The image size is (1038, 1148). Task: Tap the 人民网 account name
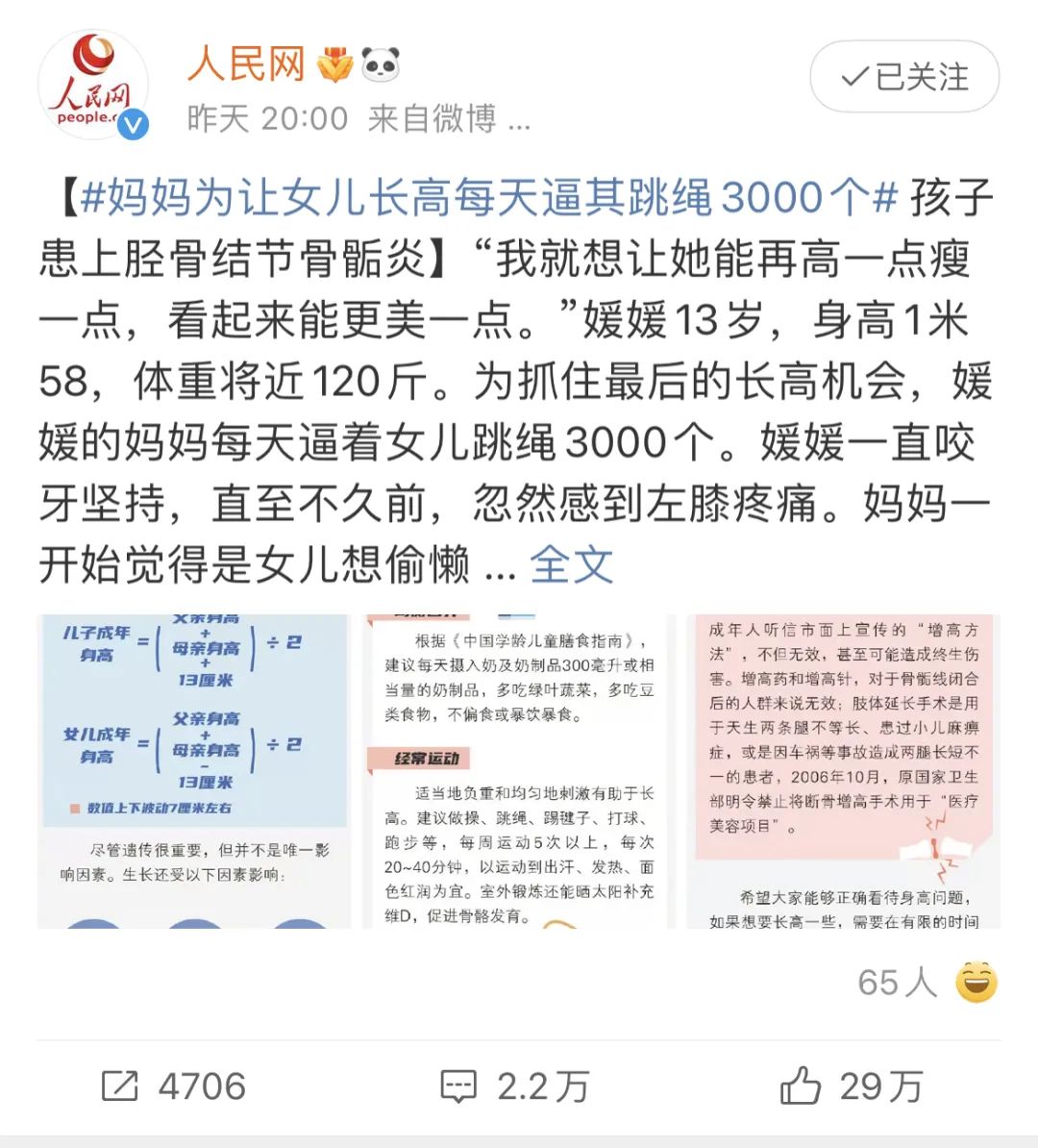click(246, 63)
